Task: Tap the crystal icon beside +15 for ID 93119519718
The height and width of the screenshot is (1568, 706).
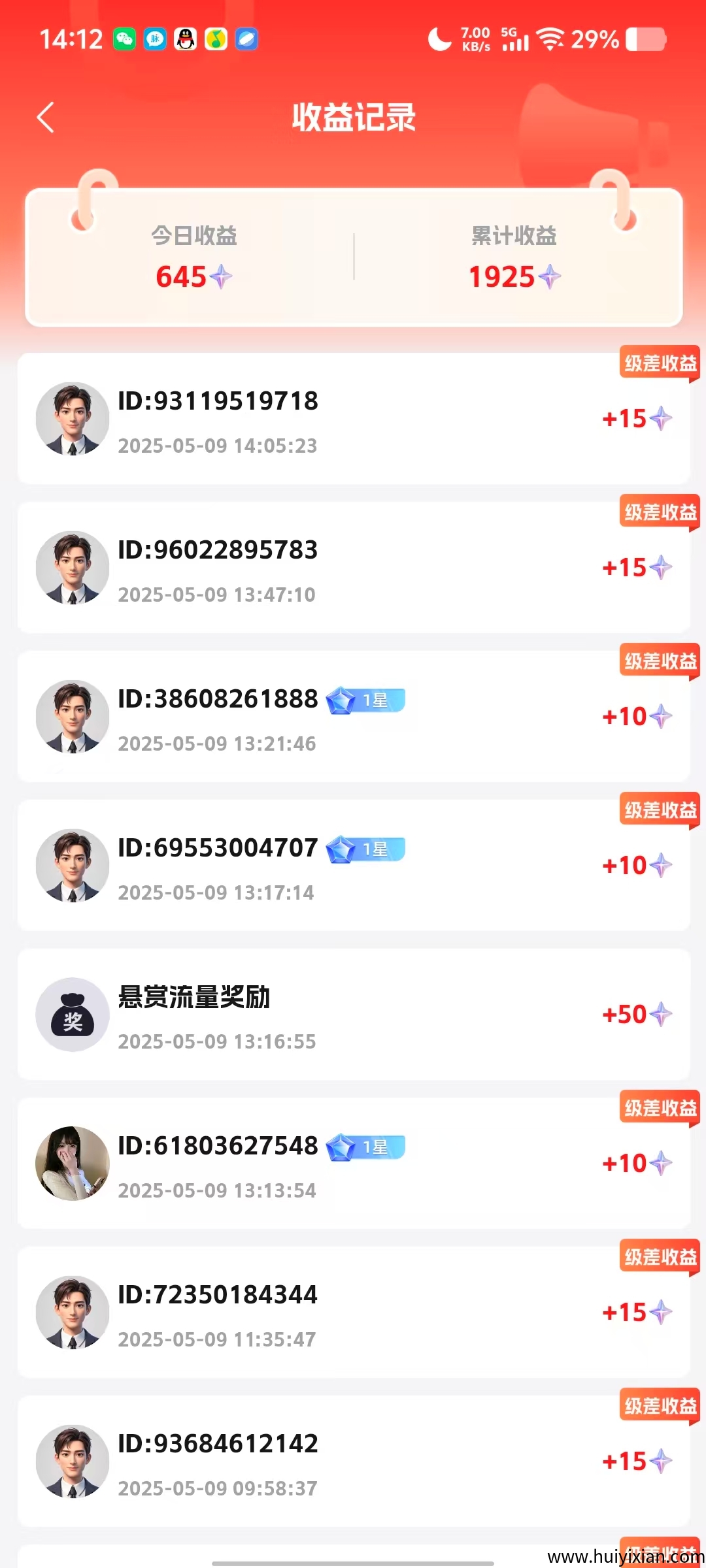Action: (660, 419)
